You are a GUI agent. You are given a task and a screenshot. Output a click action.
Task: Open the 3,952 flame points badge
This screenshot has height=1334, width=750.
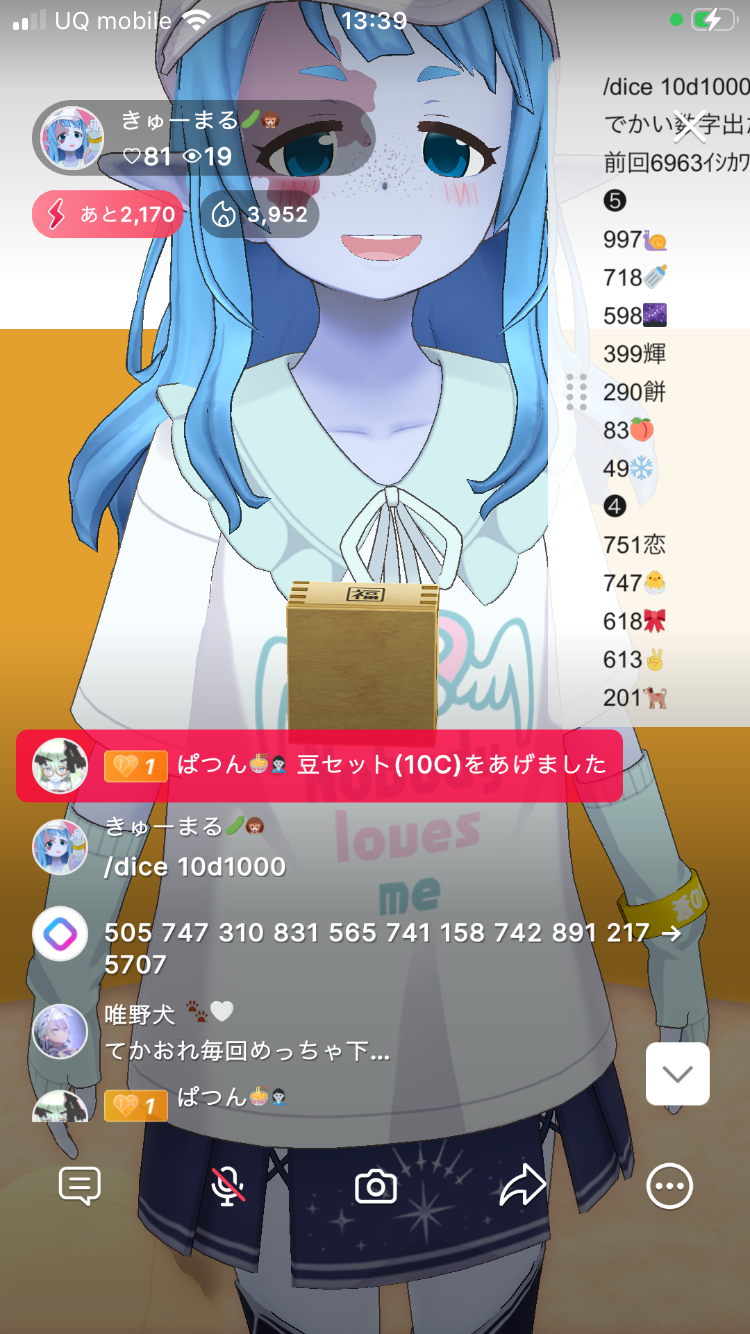click(x=260, y=214)
